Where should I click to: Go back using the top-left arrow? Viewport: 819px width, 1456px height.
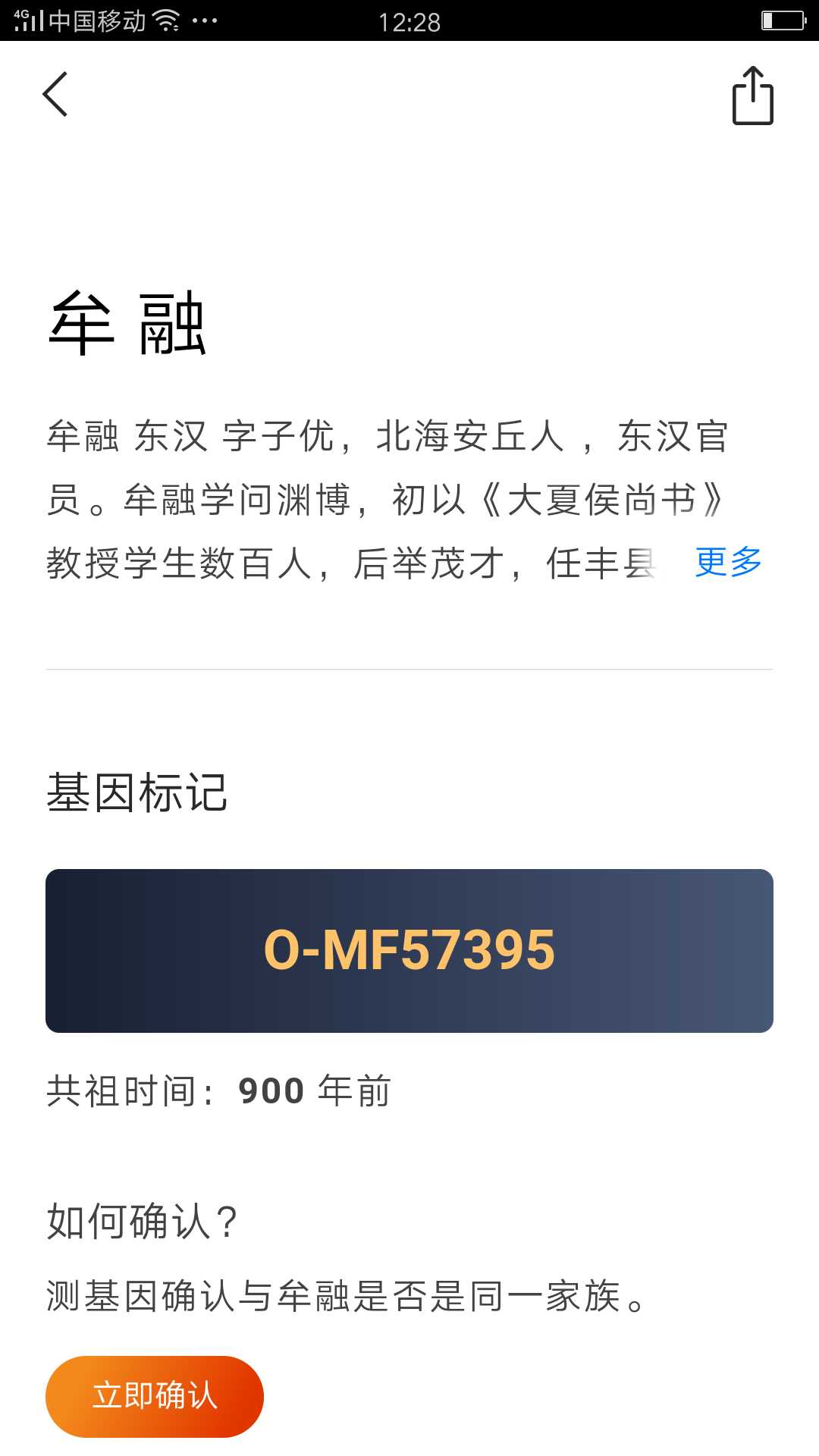(55, 94)
